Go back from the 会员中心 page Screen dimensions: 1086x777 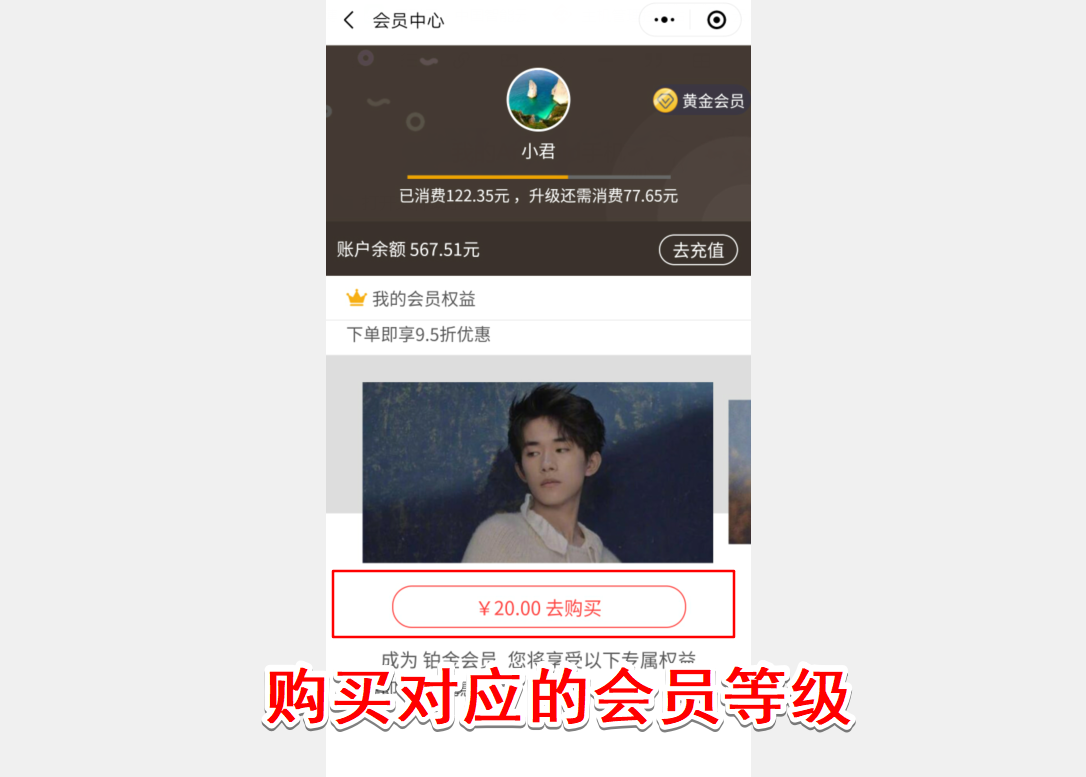(x=349, y=20)
